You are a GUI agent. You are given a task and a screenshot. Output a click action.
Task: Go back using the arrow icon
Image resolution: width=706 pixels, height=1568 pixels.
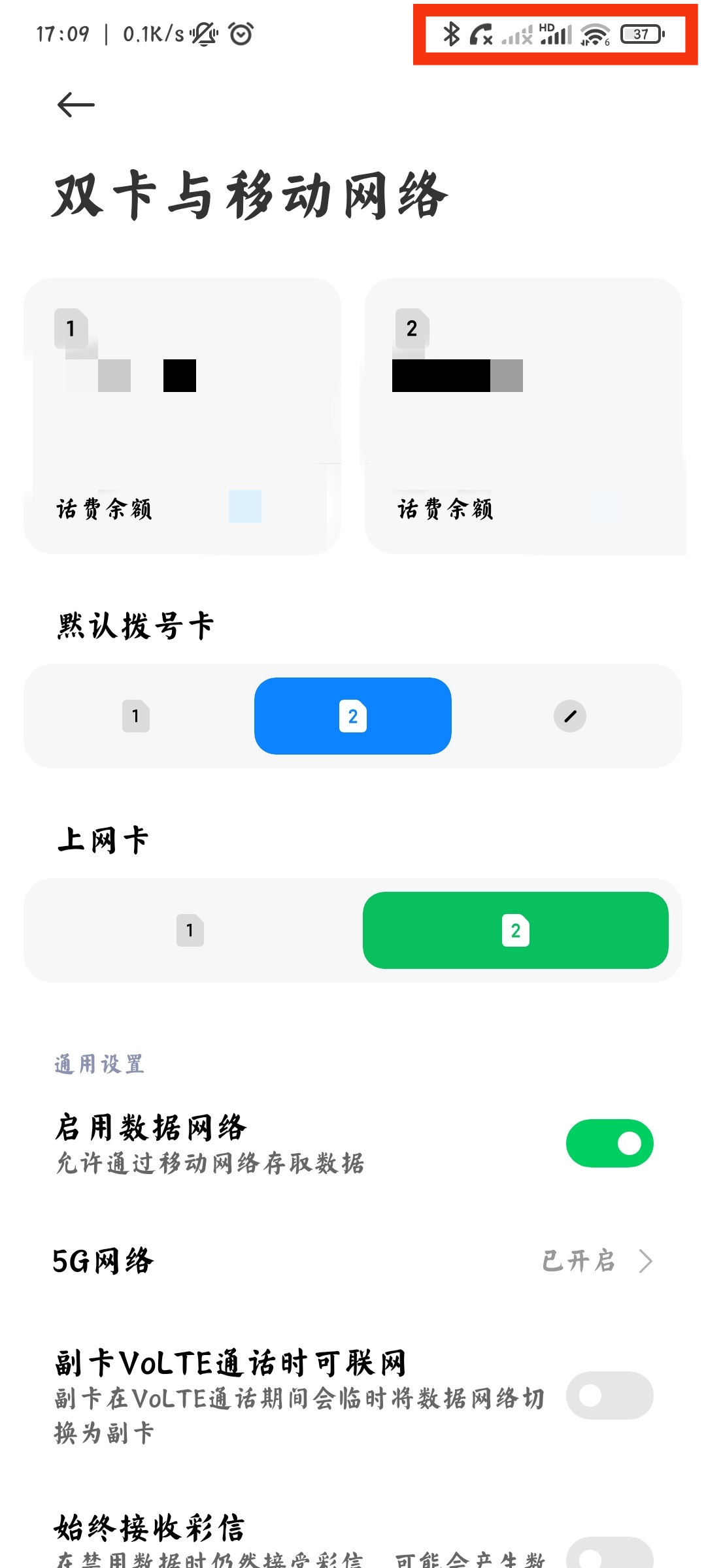pyautogui.click(x=76, y=105)
